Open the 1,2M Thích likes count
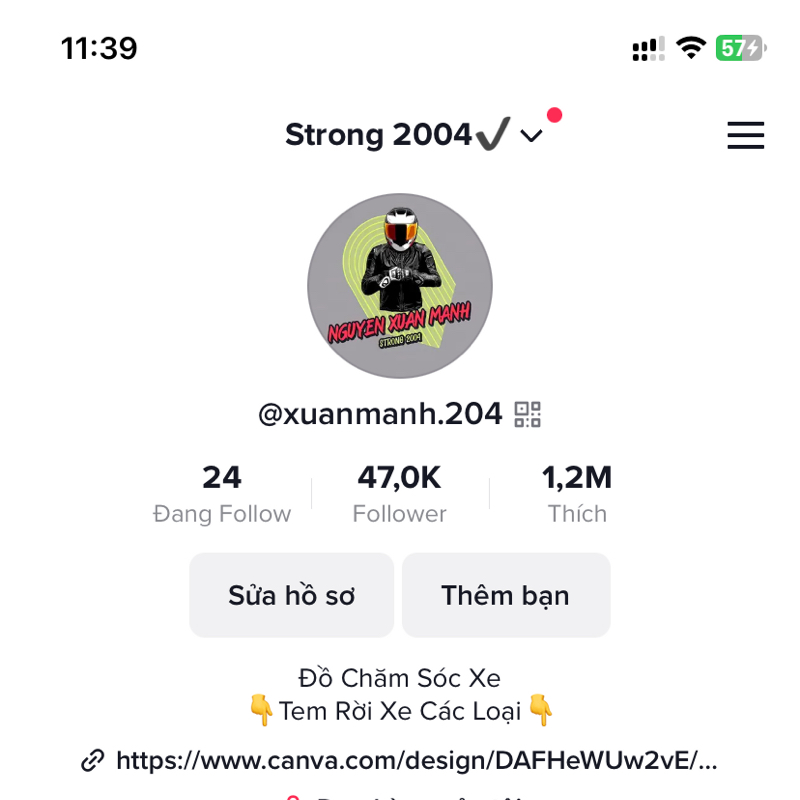The image size is (800, 800). (577, 494)
